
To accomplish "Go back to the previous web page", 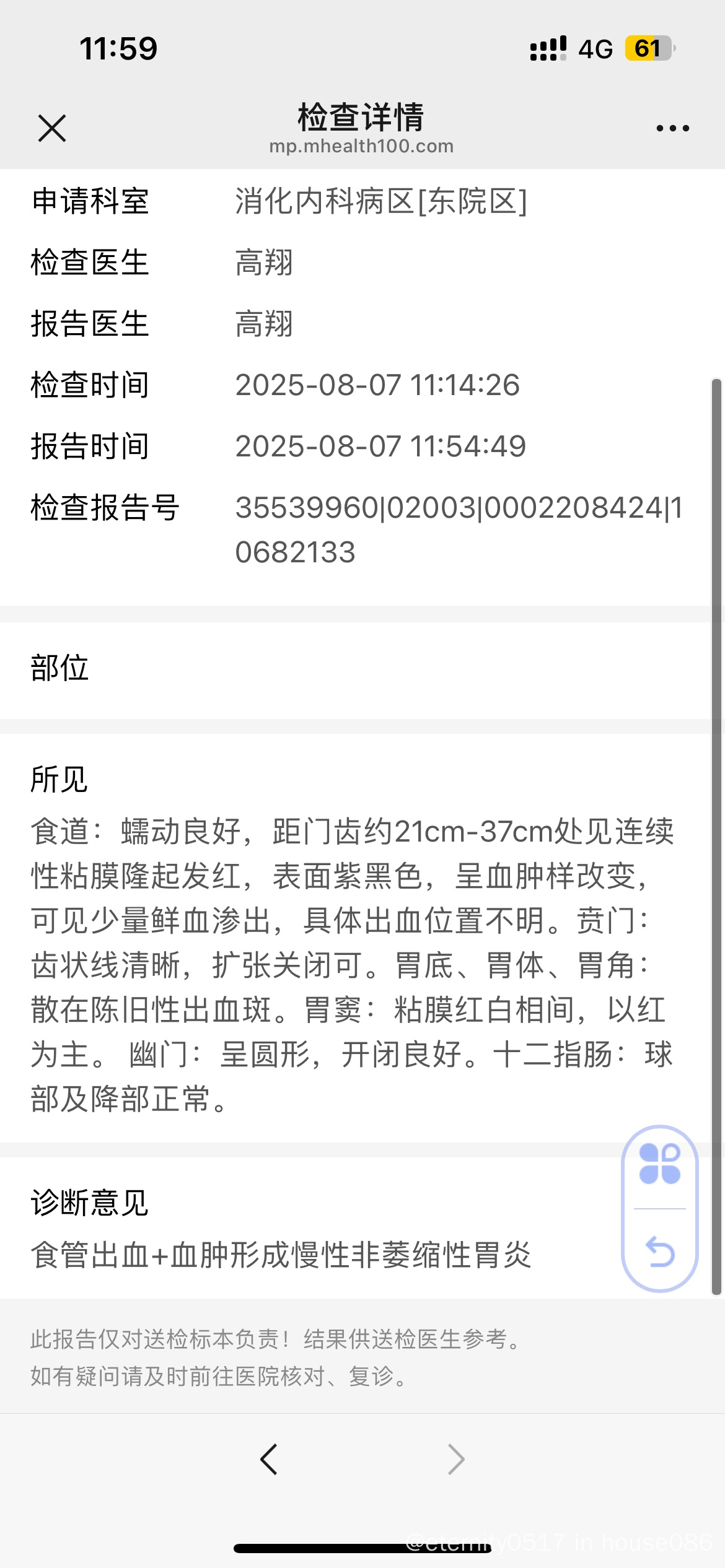I will point(269,1460).
